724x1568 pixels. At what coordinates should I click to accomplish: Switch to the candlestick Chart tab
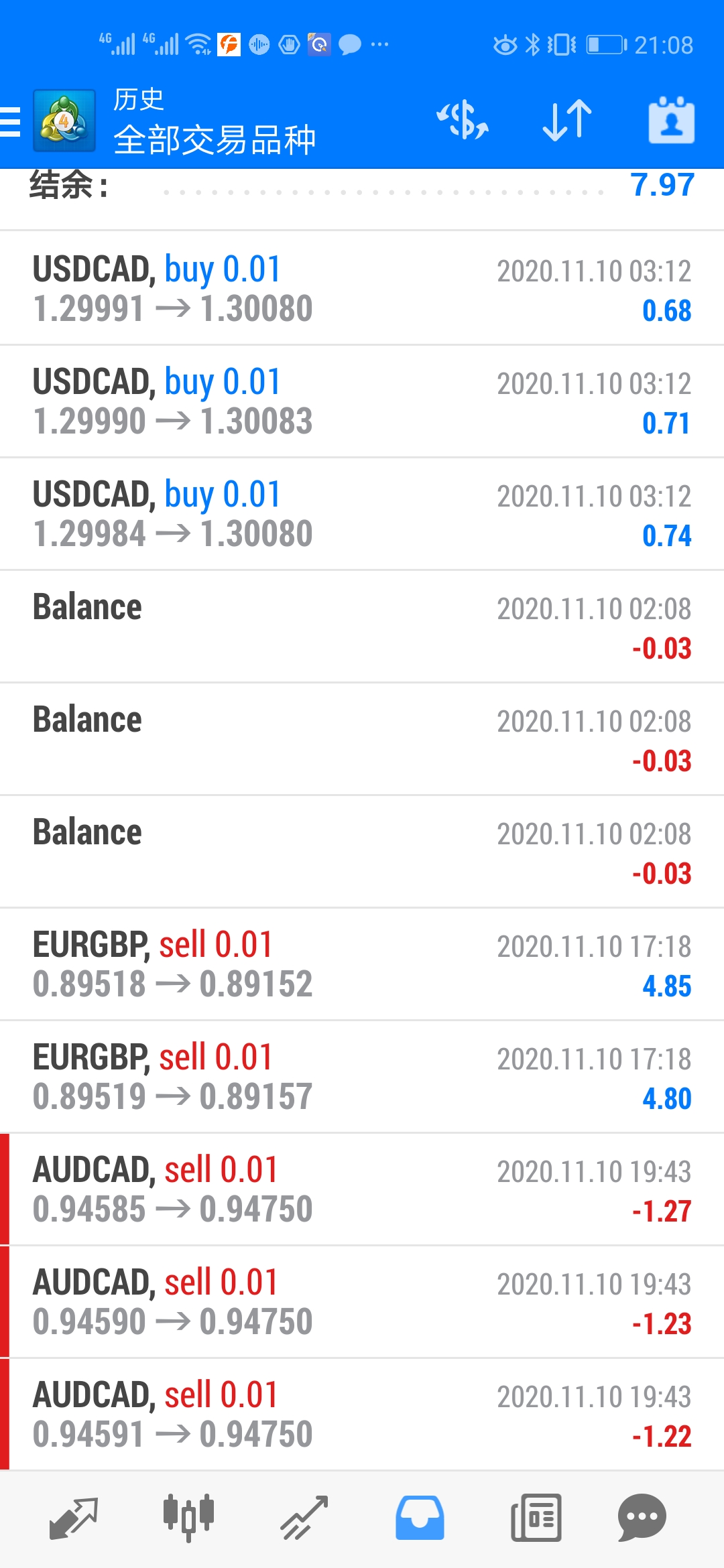coord(188,1518)
